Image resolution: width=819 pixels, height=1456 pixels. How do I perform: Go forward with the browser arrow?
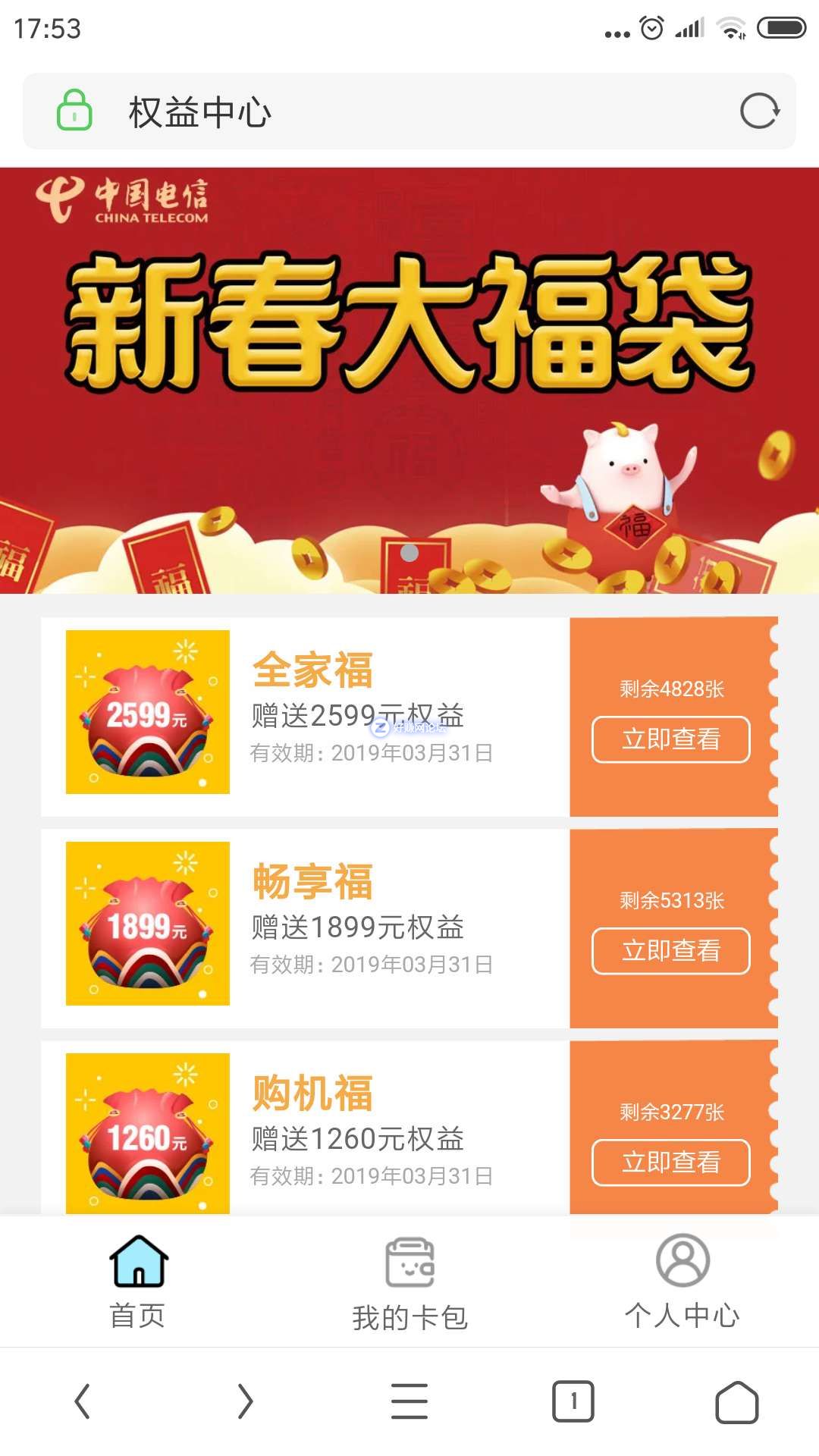[x=244, y=1401]
